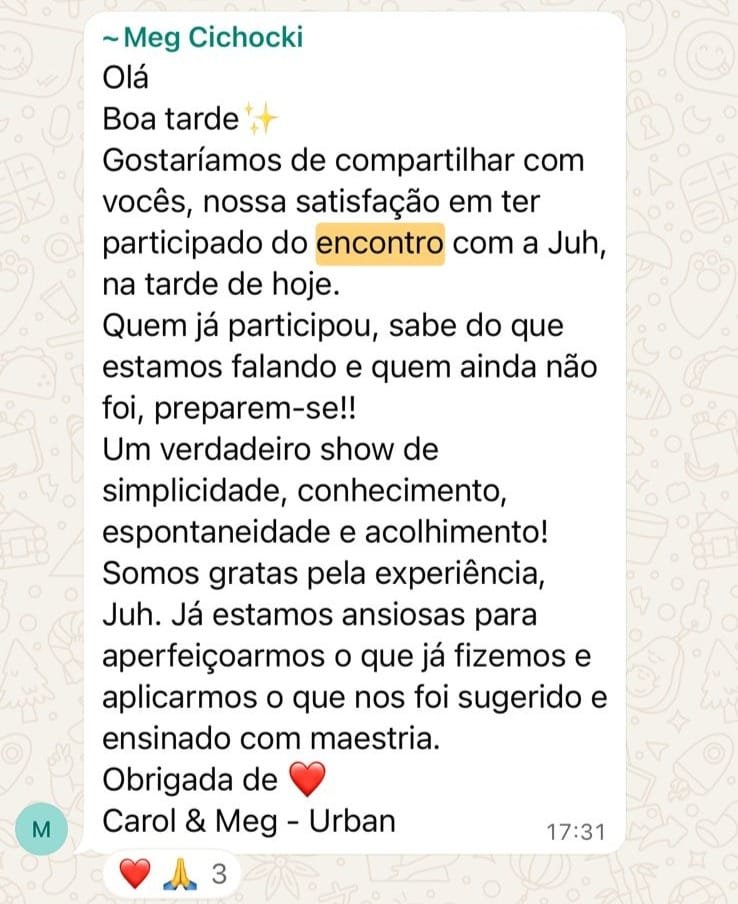Open Meg Cichocki's contact from sender name
This screenshot has width=738, height=904.
pos(203,39)
